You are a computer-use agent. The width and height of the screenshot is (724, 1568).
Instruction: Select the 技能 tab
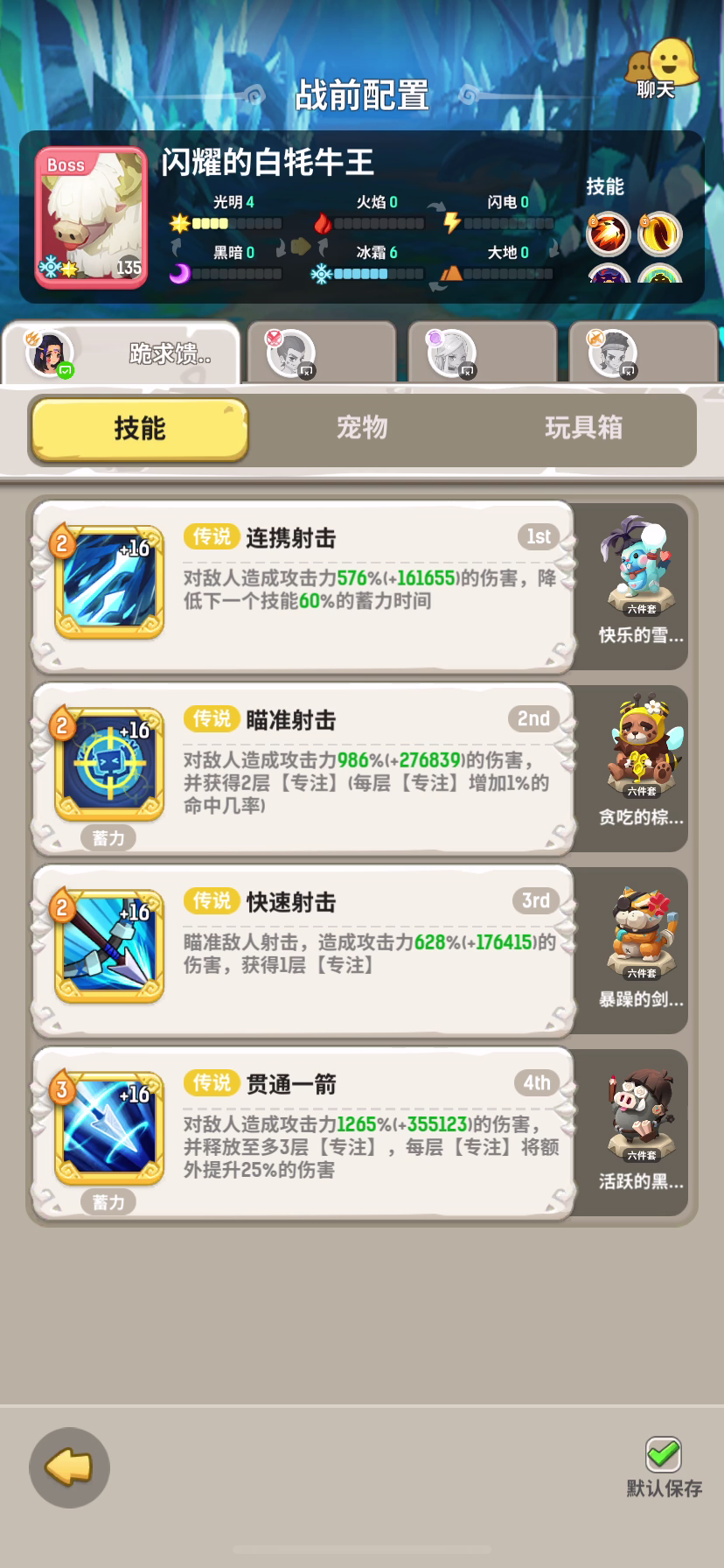click(x=140, y=429)
